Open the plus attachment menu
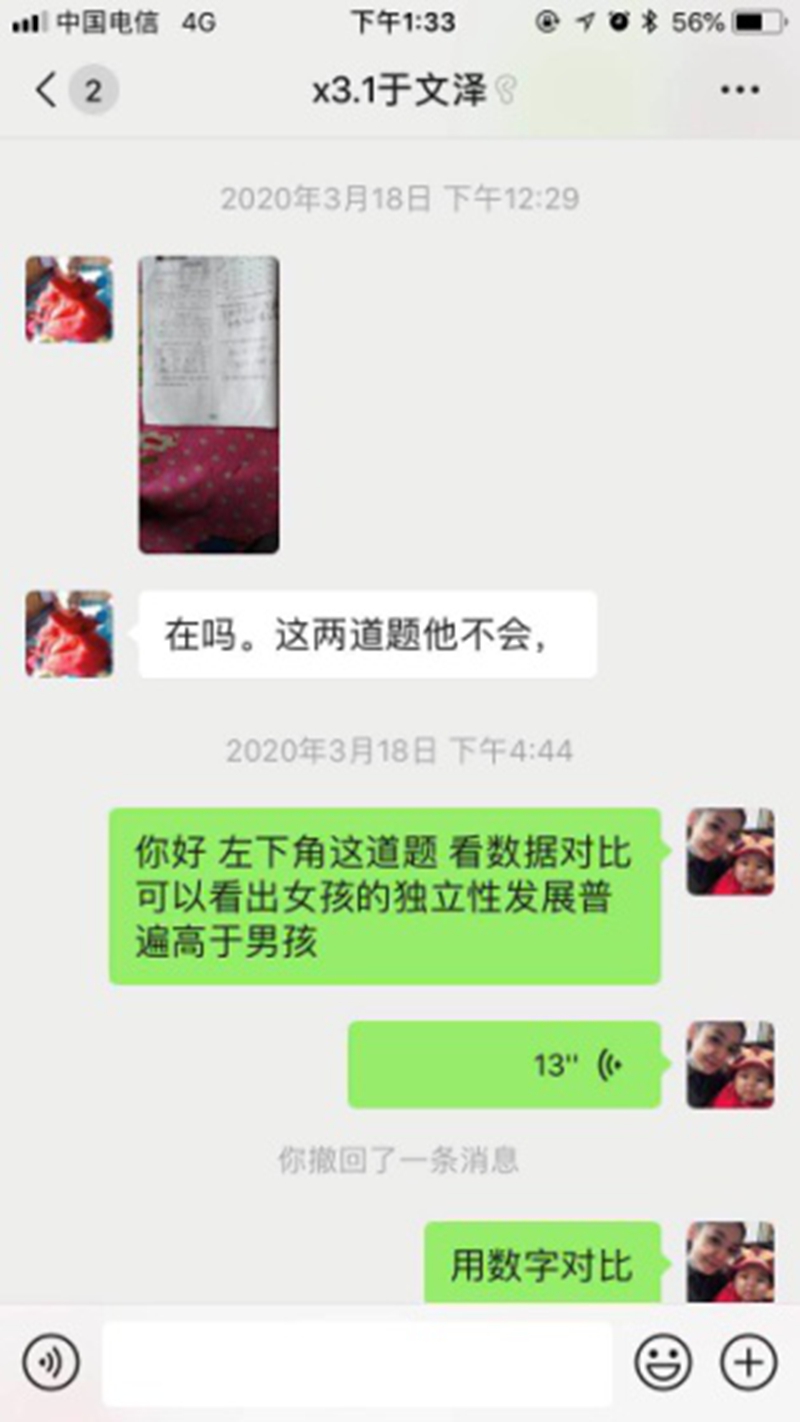The width and height of the screenshot is (800, 1422). [x=749, y=1362]
